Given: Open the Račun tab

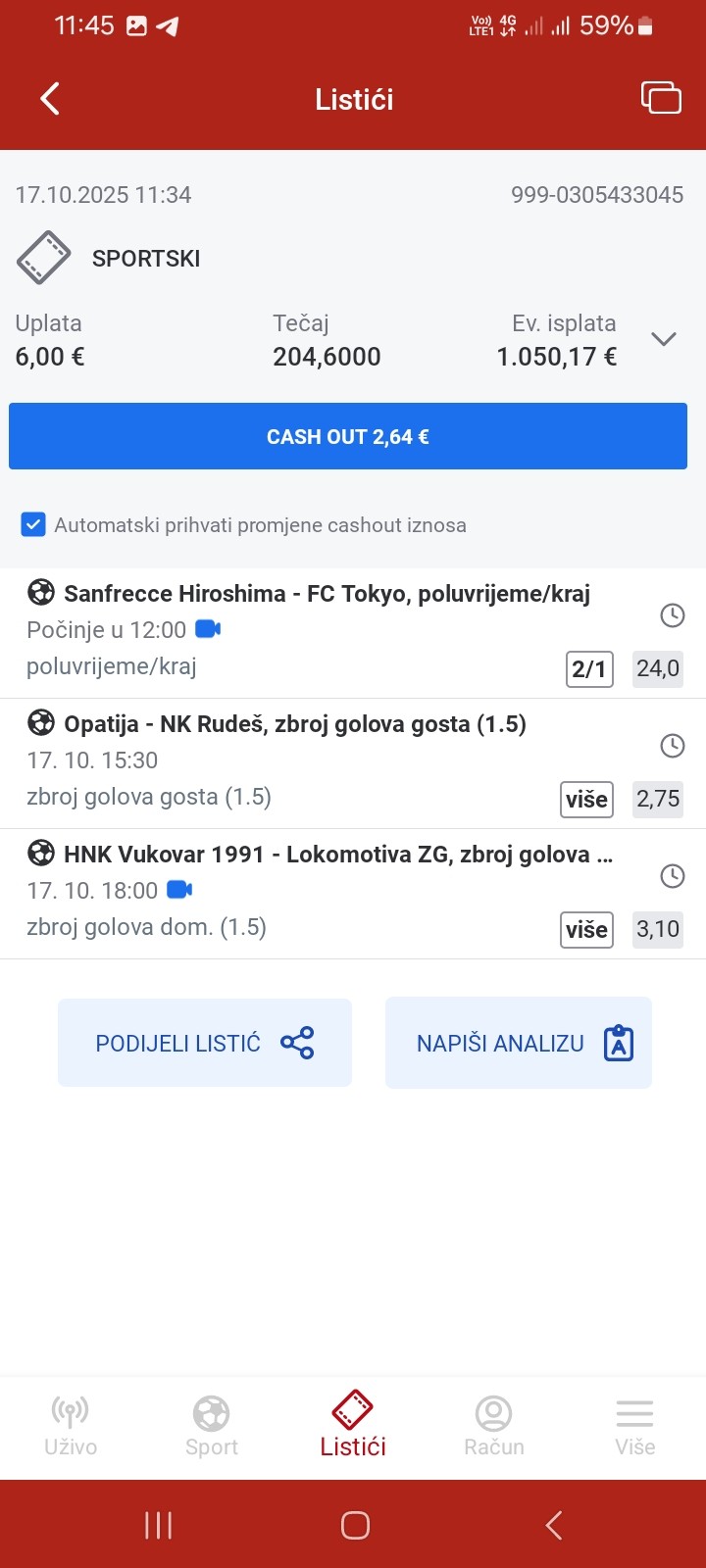Looking at the screenshot, I should tap(494, 1427).
